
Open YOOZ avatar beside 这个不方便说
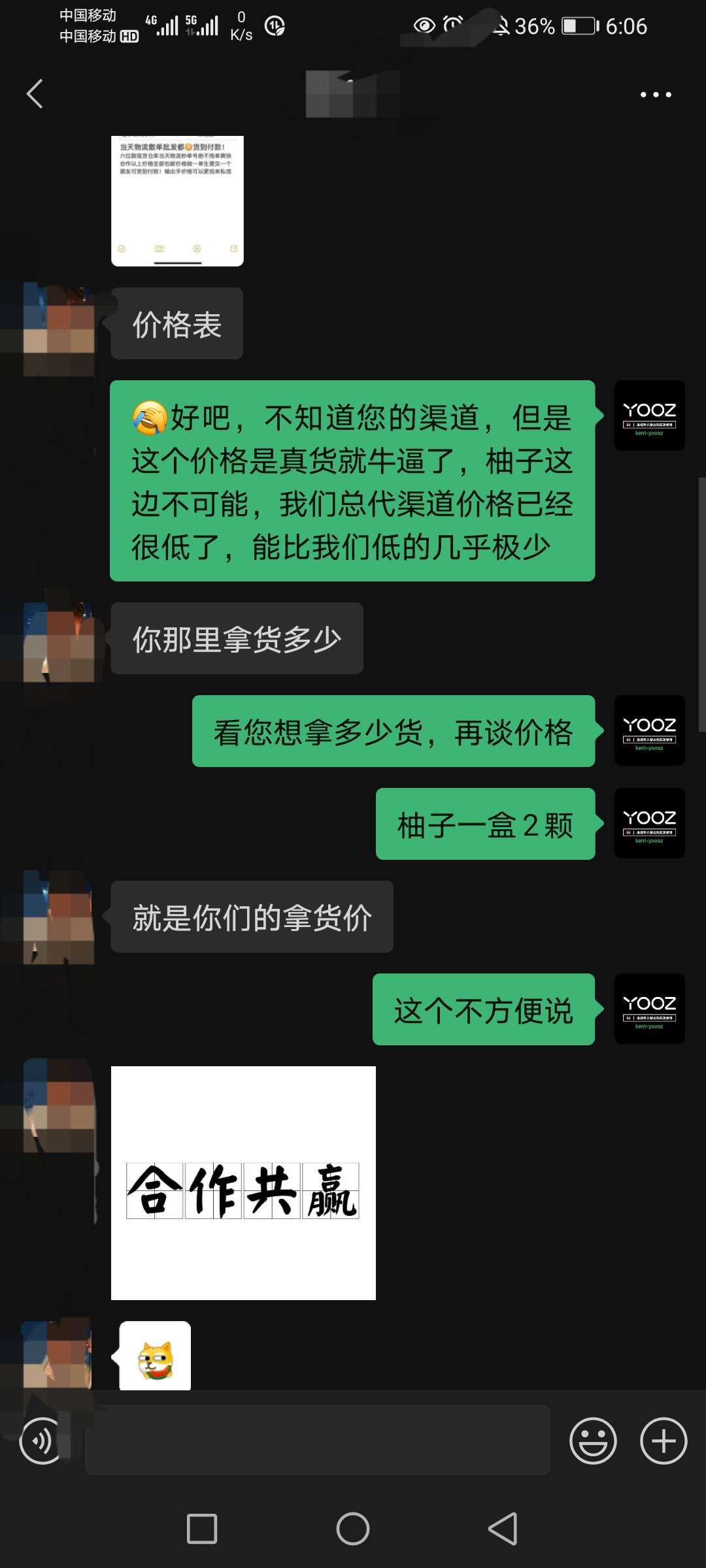pos(649,1008)
